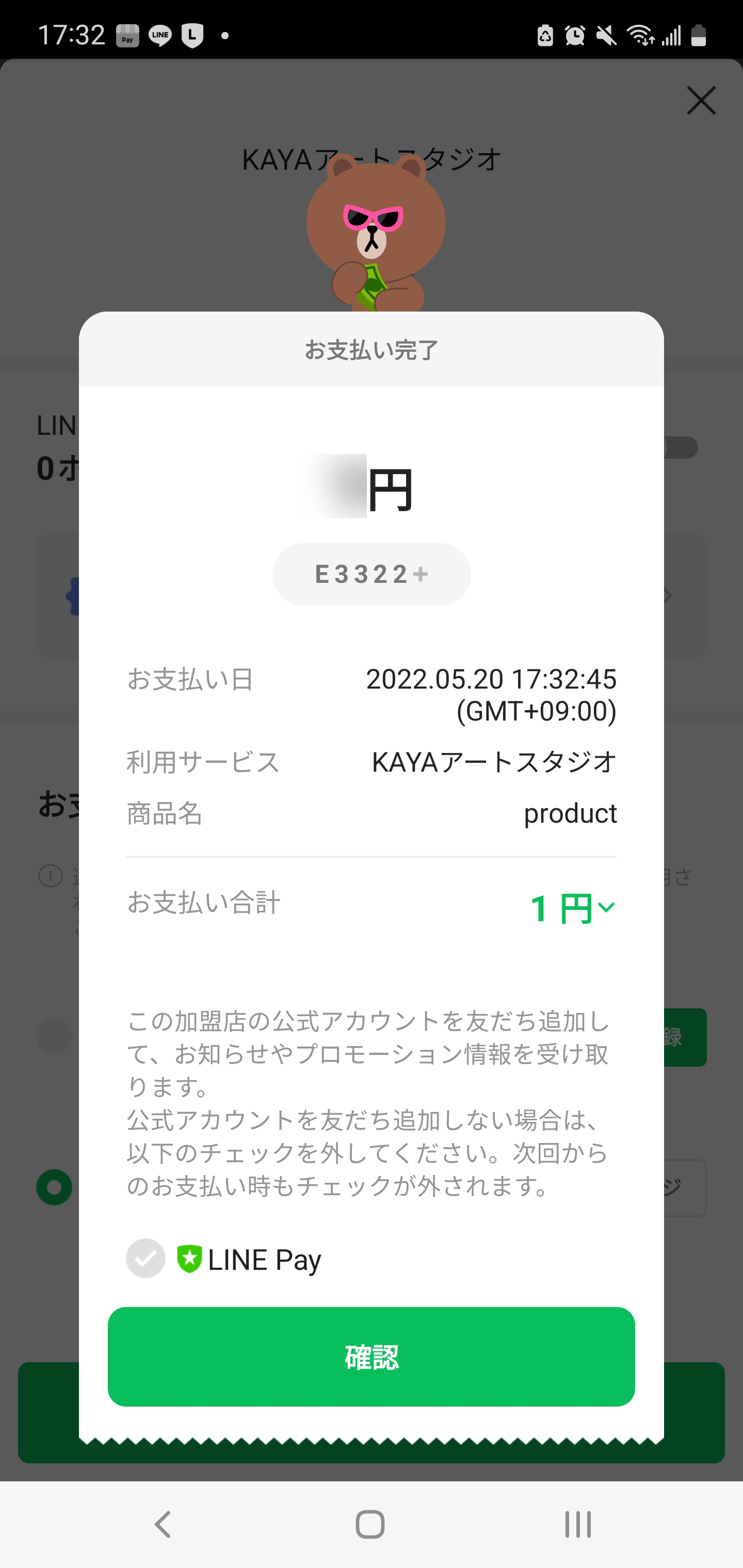
Task: Tap the green 確認 confirm button
Action: tap(371, 1356)
